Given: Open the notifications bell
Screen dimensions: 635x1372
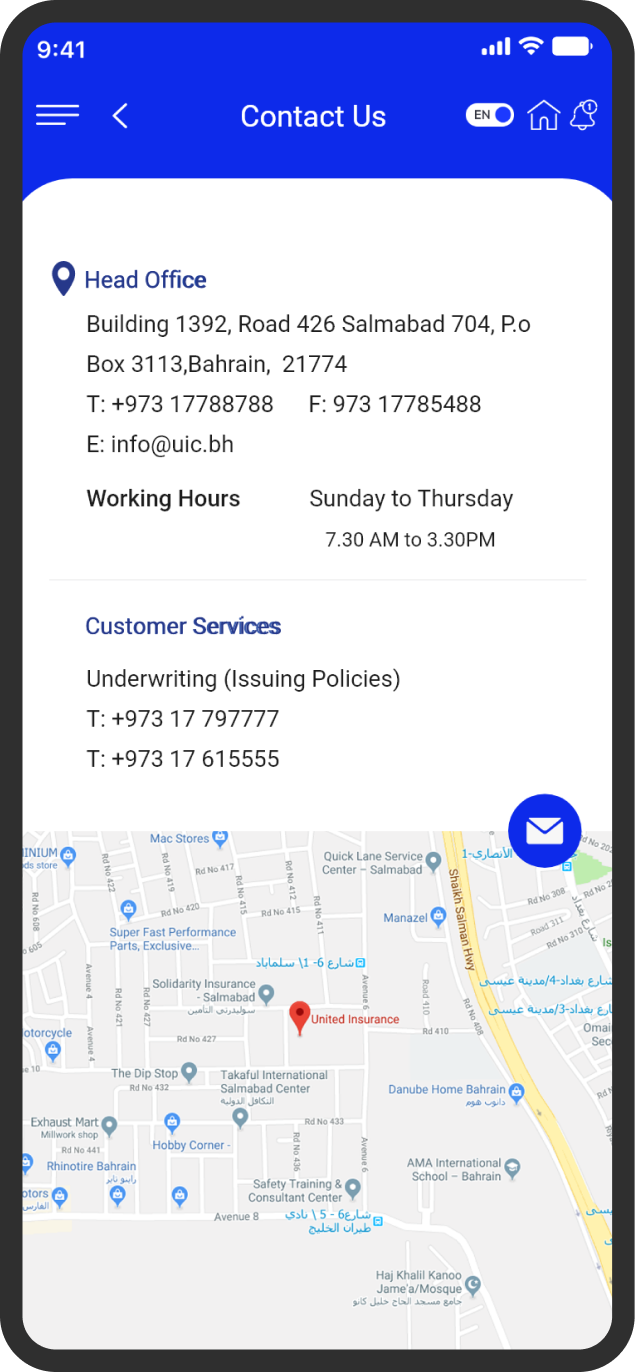Looking at the screenshot, I should click(584, 115).
